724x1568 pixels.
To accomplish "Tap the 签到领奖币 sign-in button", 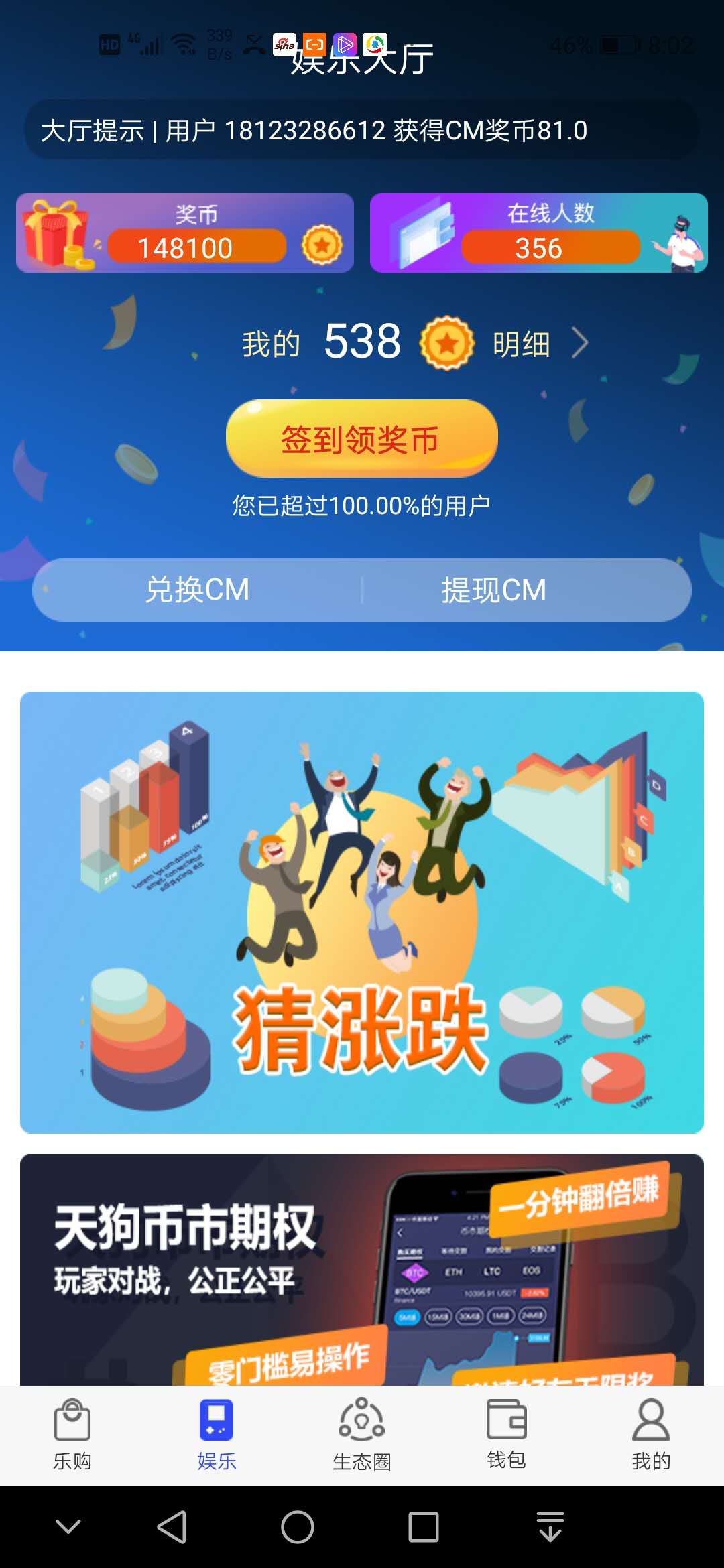I will (x=361, y=439).
